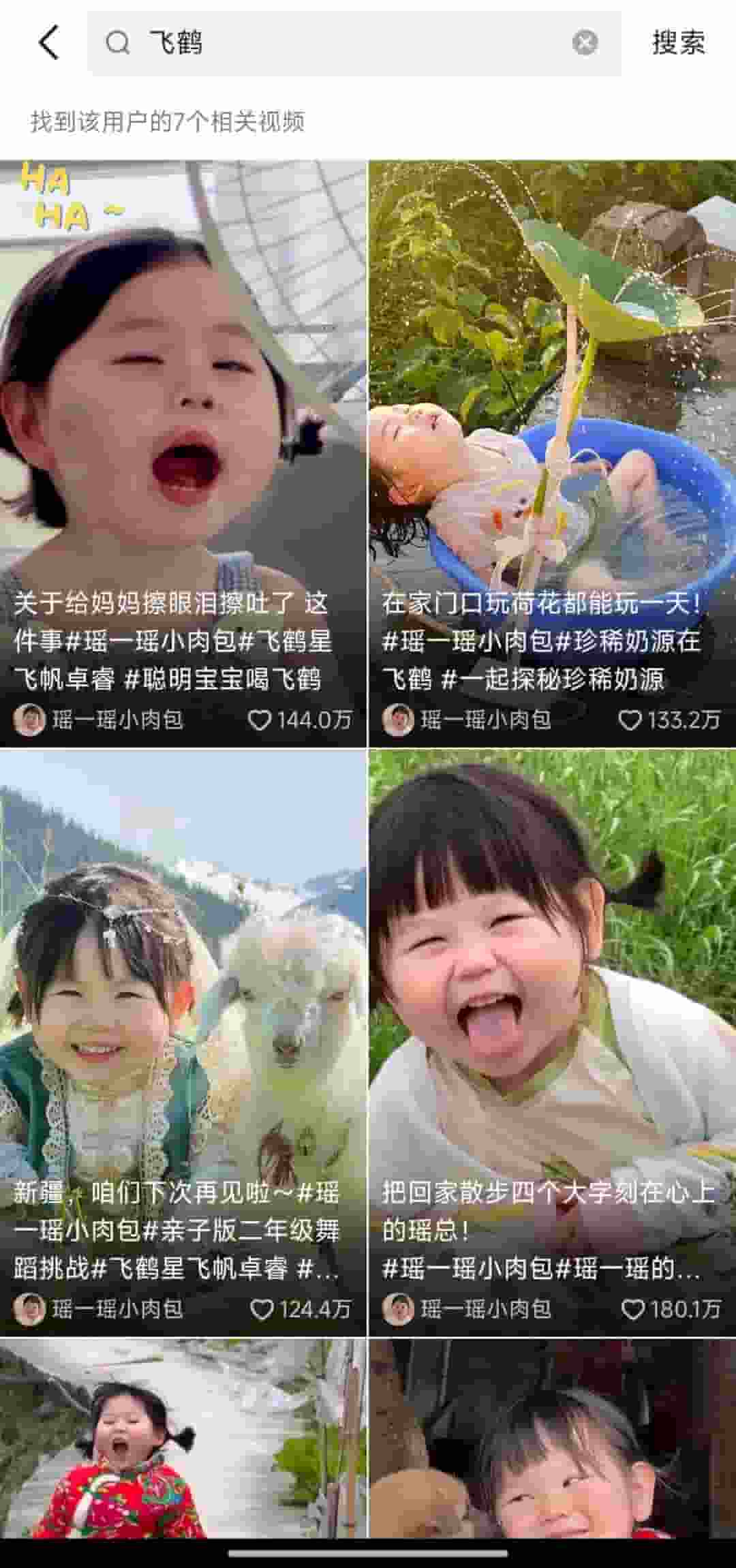The width and height of the screenshot is (736, 1568).
Task: Clear the search text with the X icon
Action: coord(584,43)
